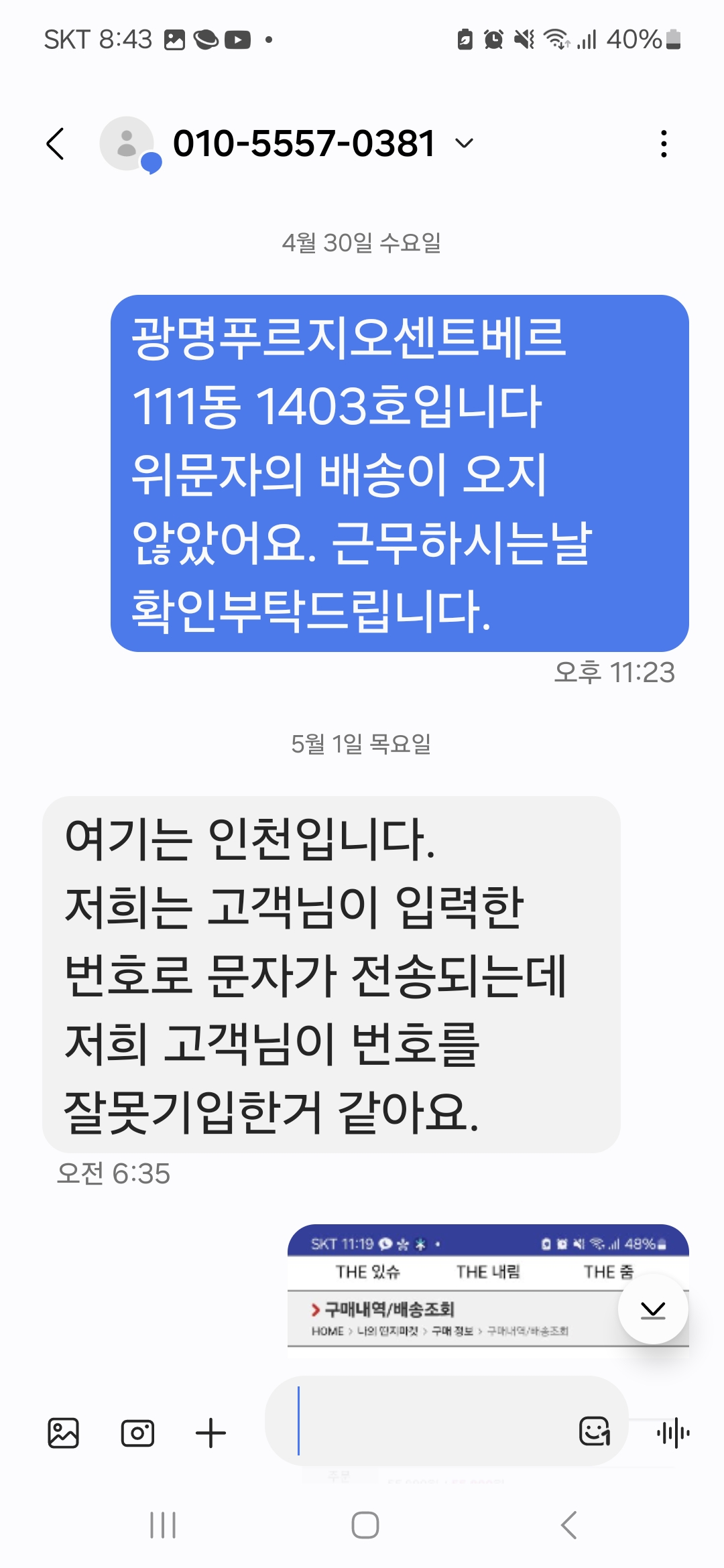
Task: Open contact avatar for 010-5557-0381
Action: [x=127, y=143]
